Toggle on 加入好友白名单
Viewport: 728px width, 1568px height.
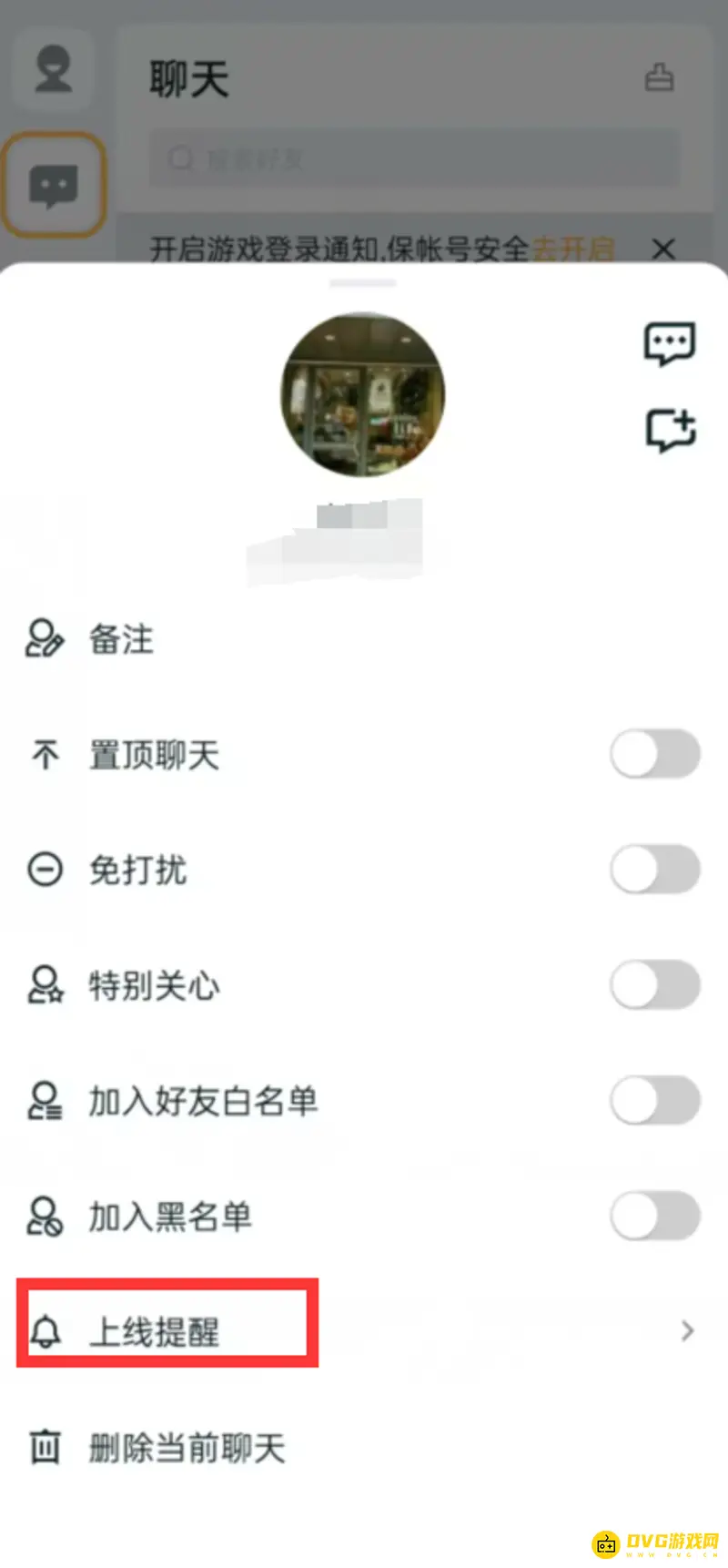tap(654, 1100)
